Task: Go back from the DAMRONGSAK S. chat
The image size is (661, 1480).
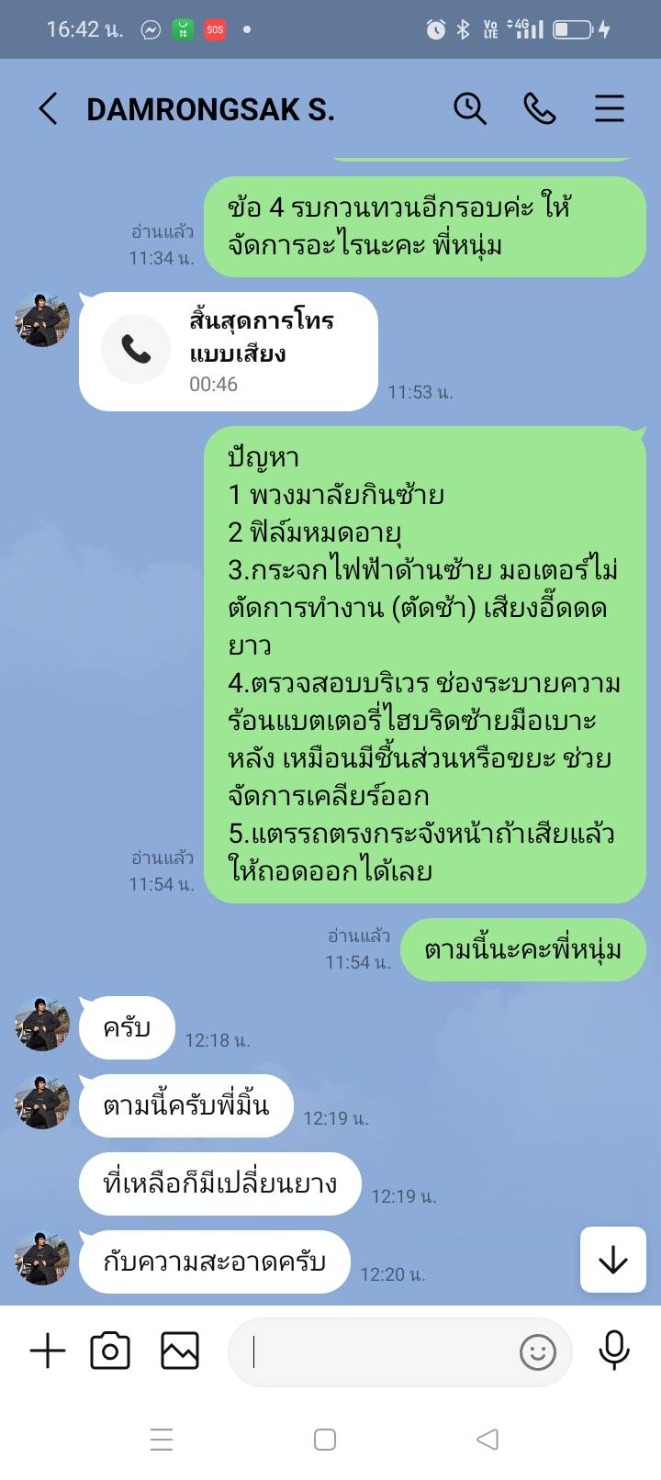Action: (47, 109)
